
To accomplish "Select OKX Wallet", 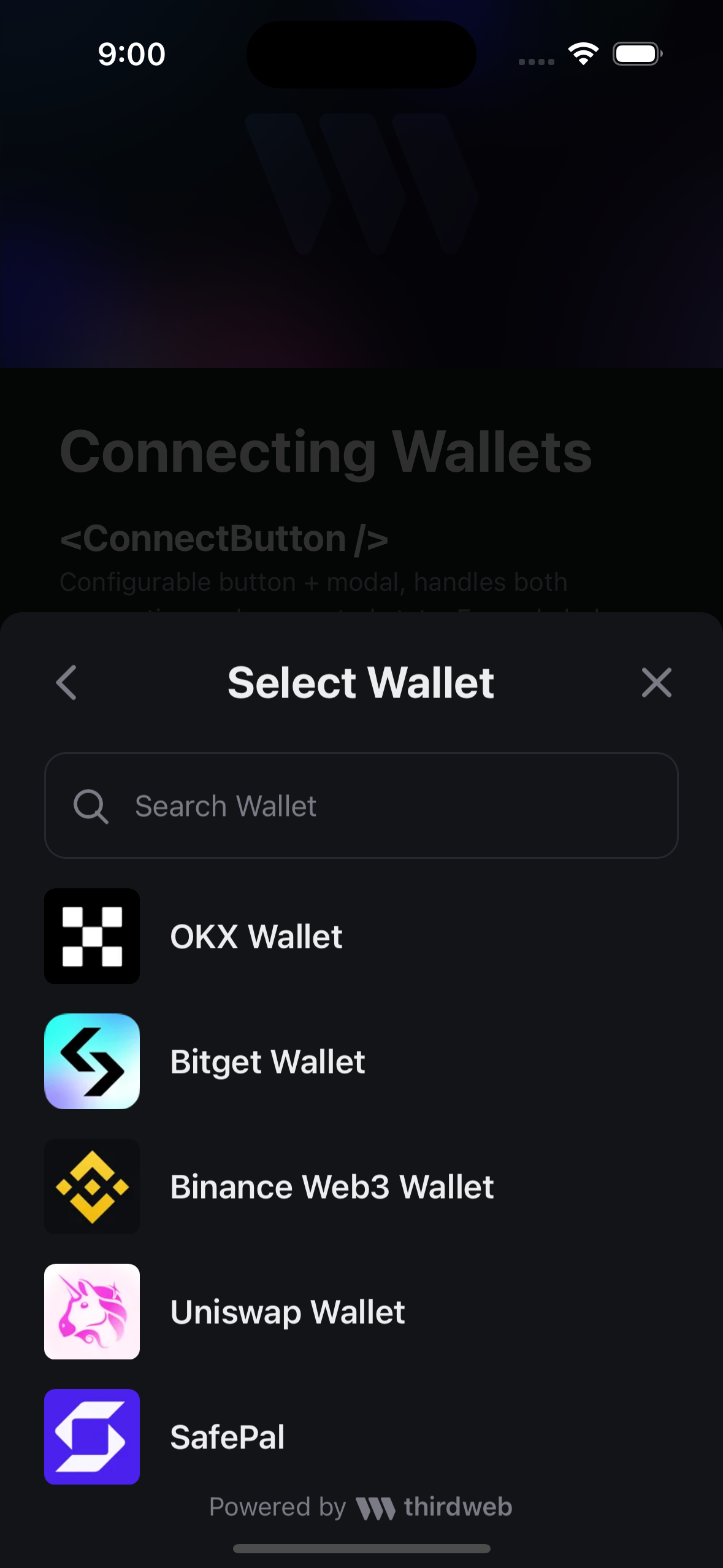I will tap(255, 936).
